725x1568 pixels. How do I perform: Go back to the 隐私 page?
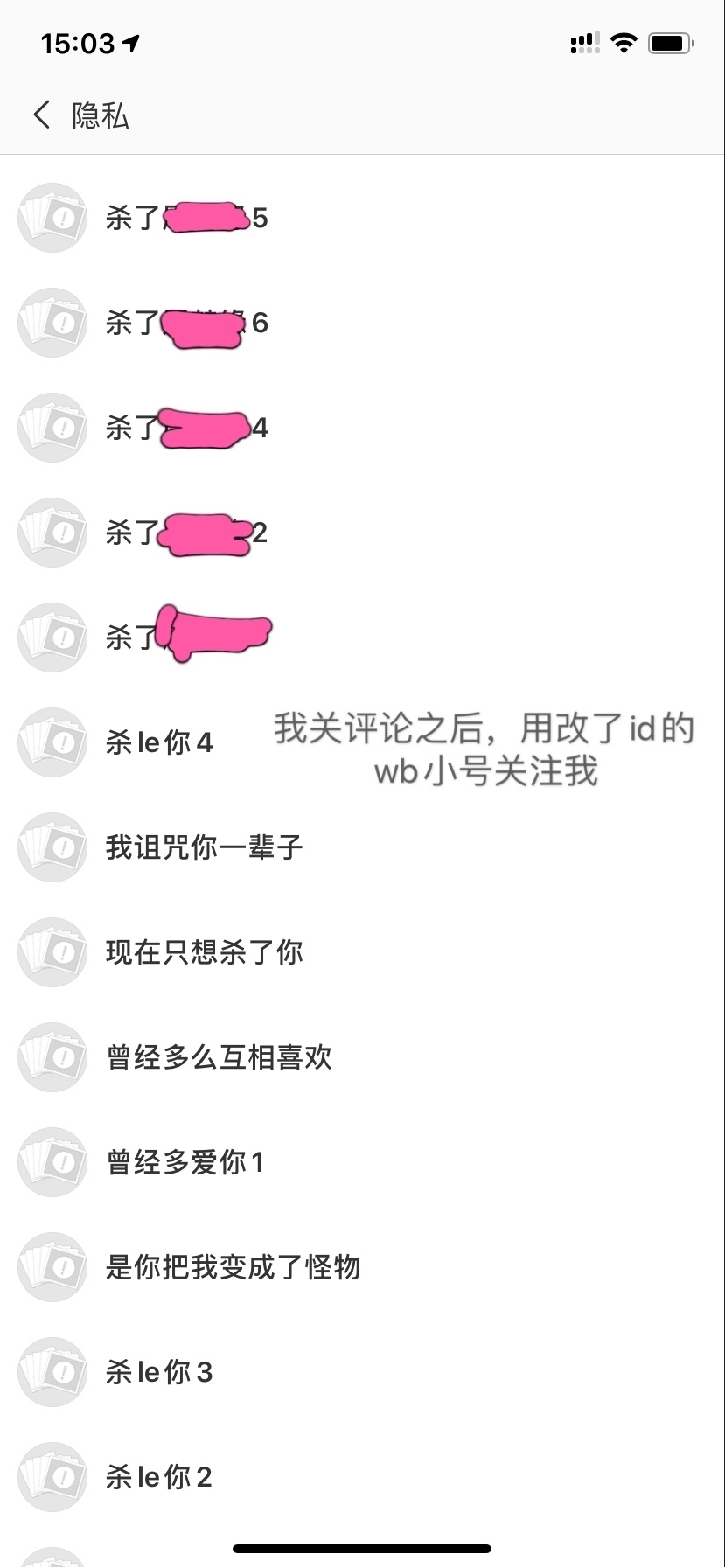[80, 115]
